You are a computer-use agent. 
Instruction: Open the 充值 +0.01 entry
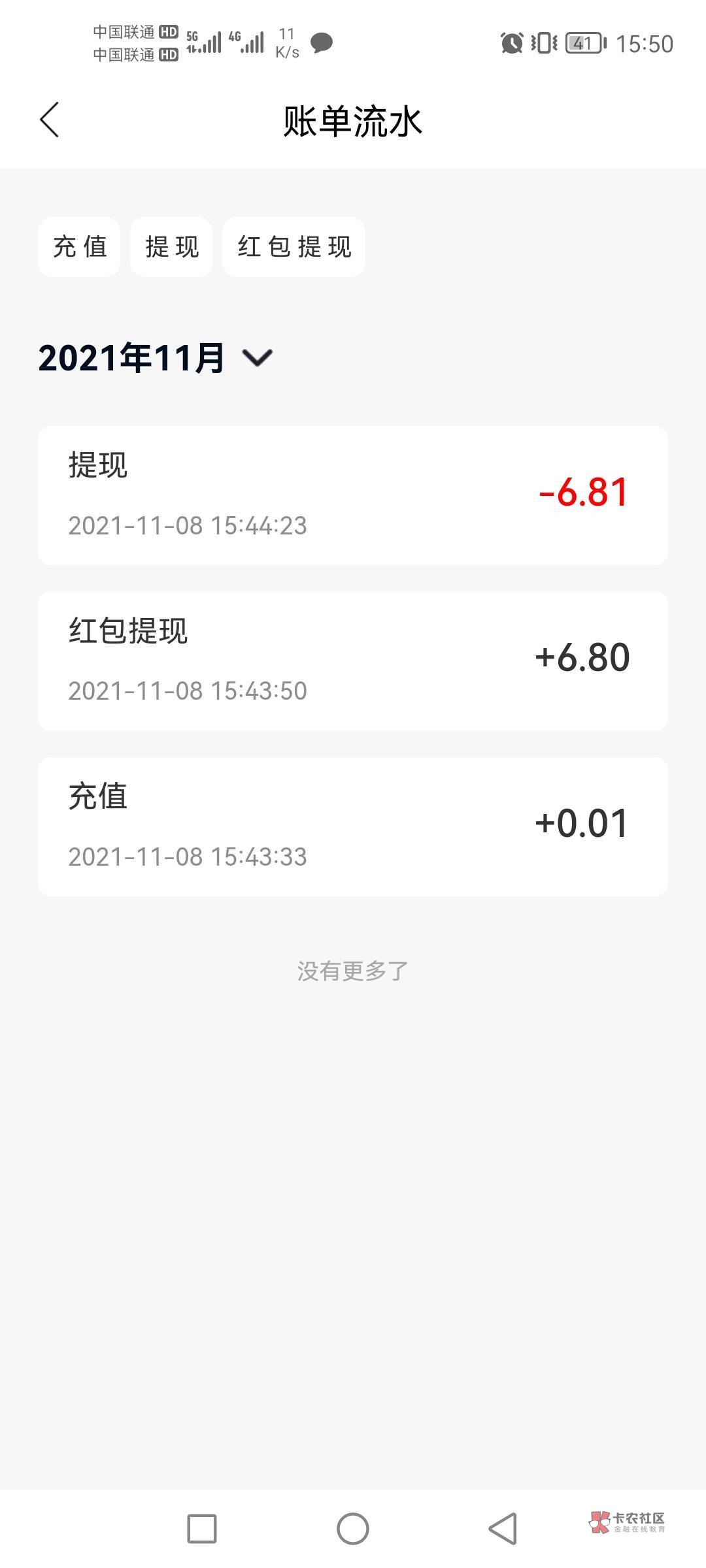click(353, 826)
